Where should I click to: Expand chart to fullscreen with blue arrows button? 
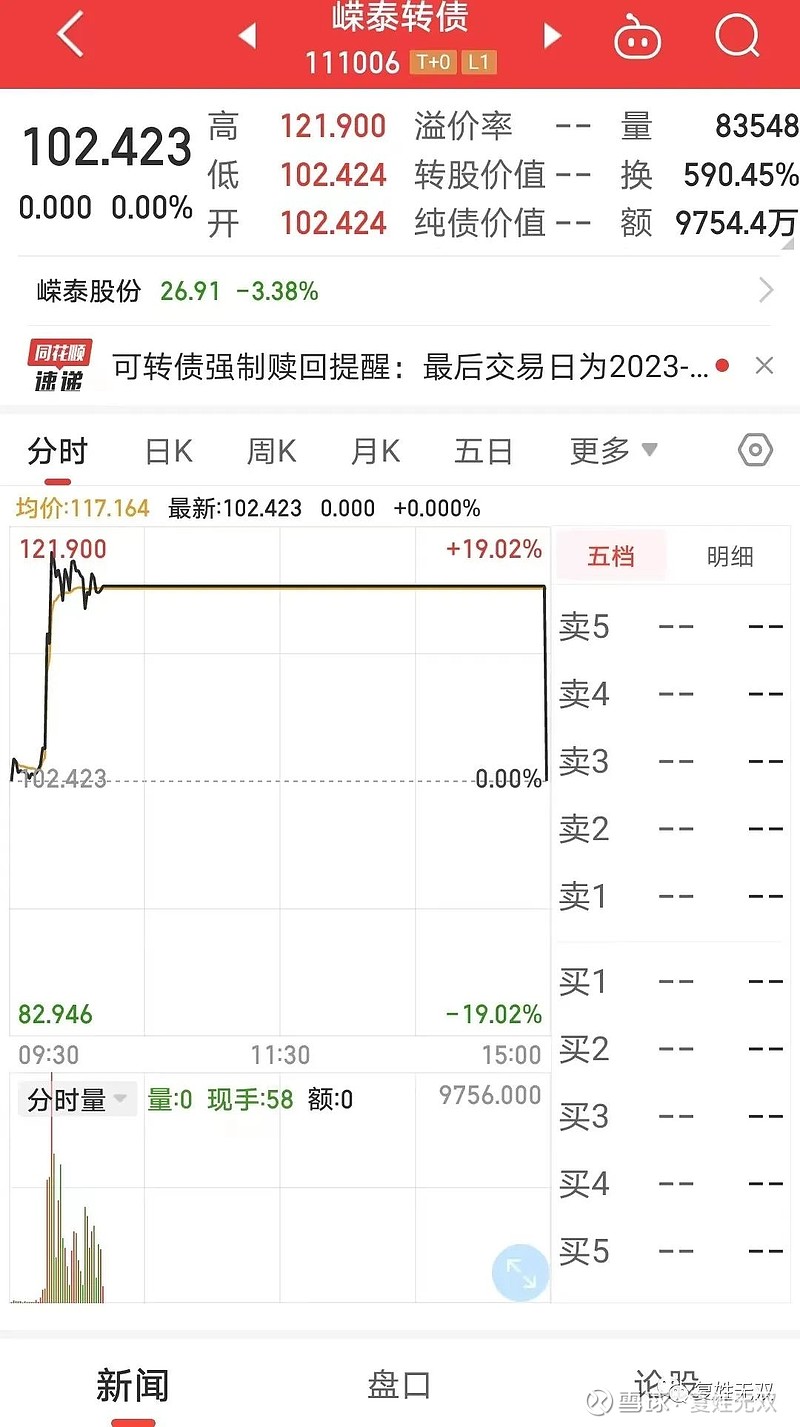(x=520, y=1273)
